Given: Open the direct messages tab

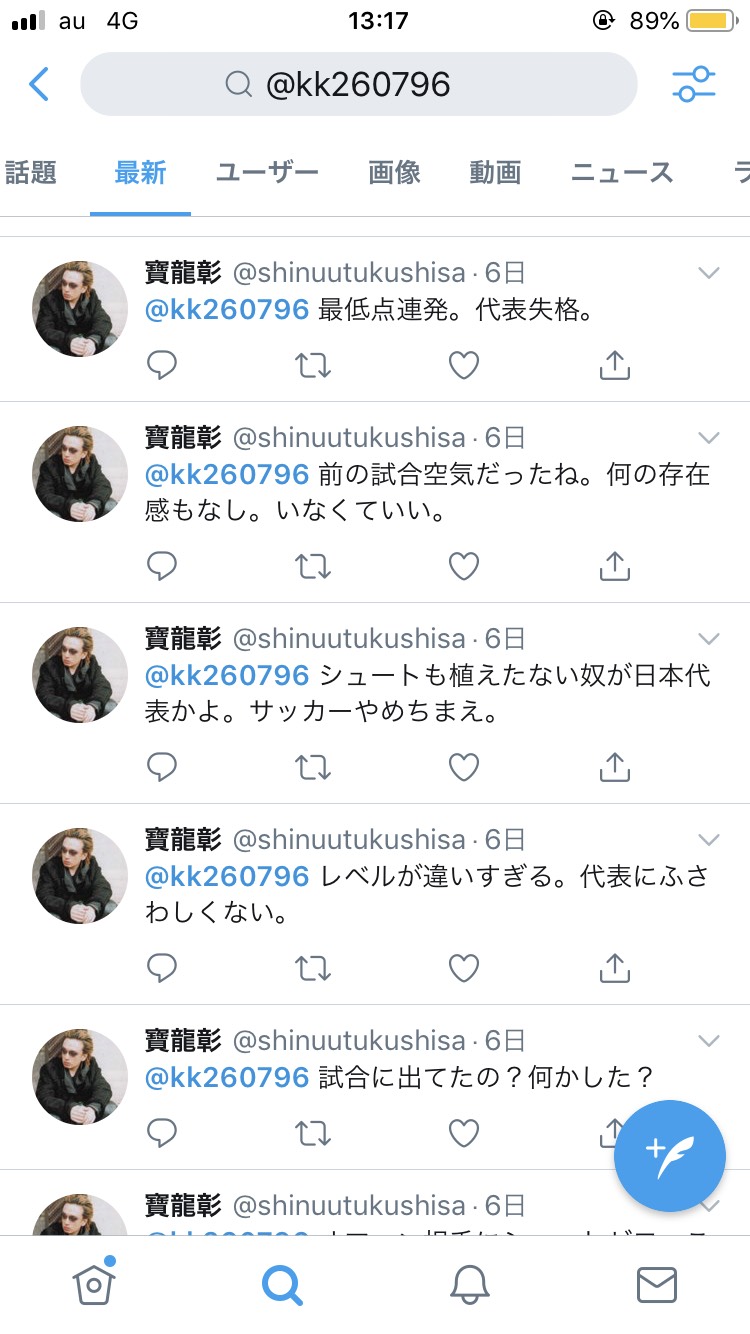Looking at the screenshot, I should coord(657,1284).
